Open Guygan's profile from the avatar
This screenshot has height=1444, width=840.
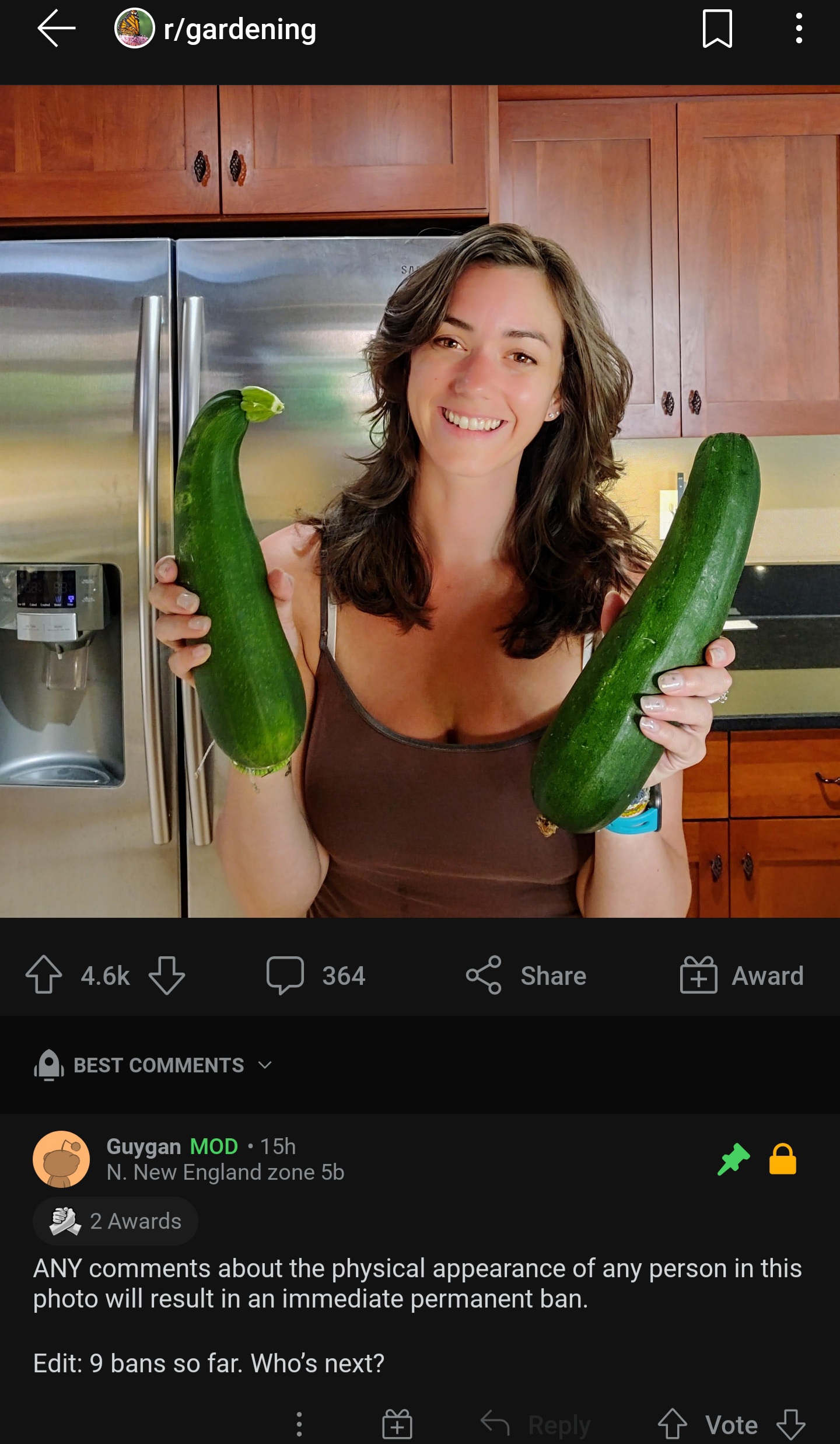(61, 1159)
